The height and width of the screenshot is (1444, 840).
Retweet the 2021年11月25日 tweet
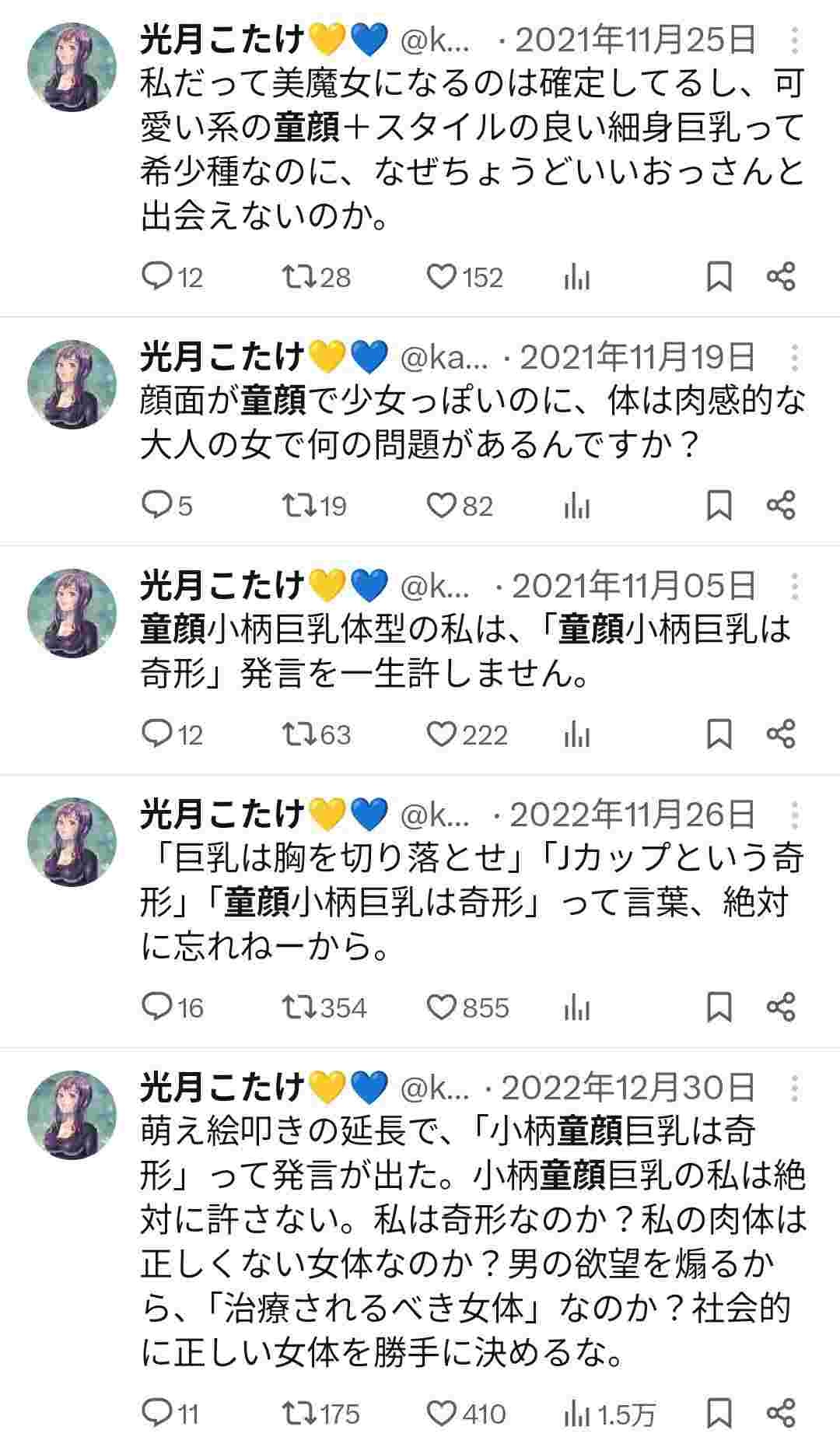point(299,277)
